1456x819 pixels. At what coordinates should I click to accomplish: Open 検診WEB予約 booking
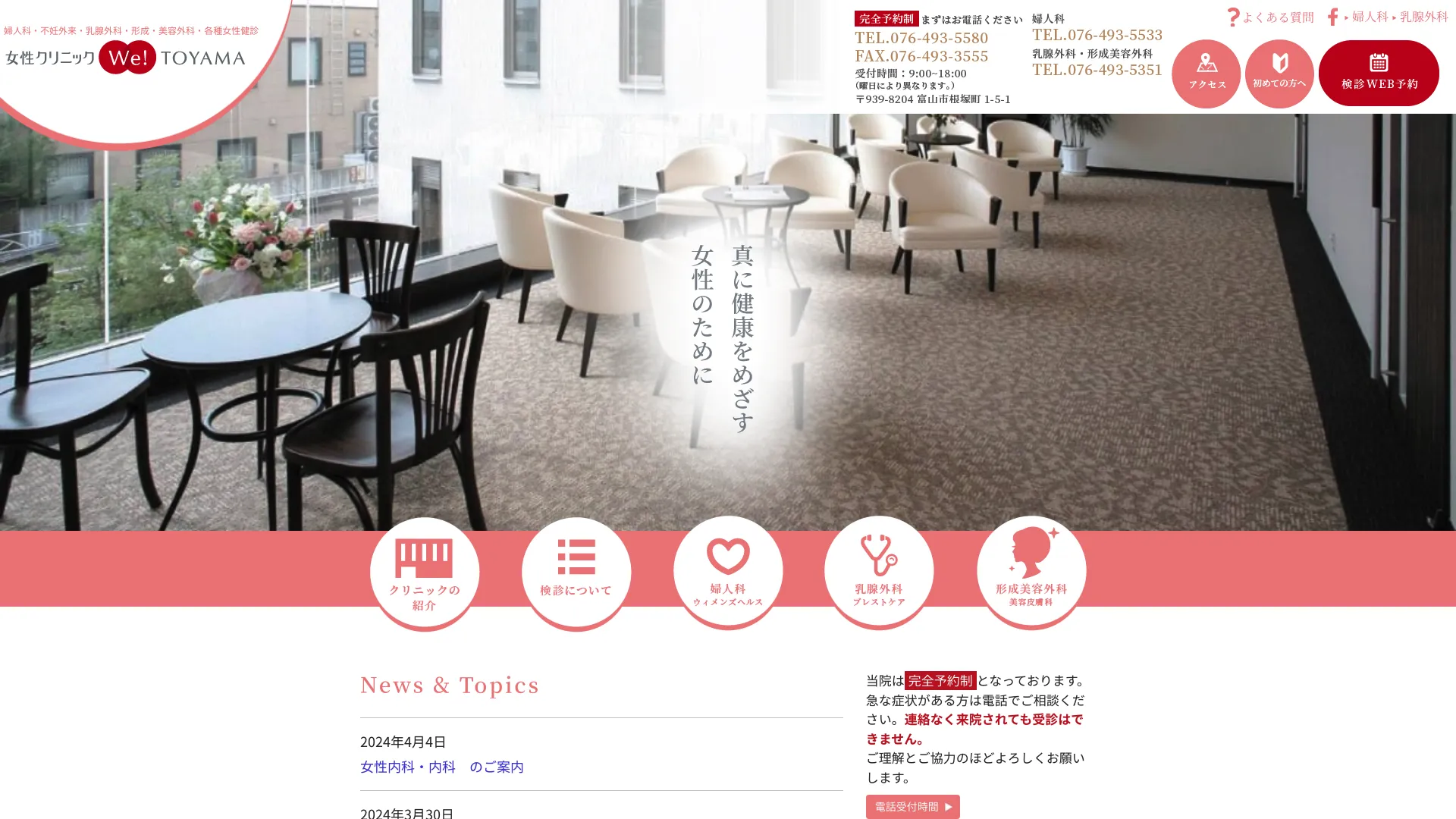tap(1378, 74)
